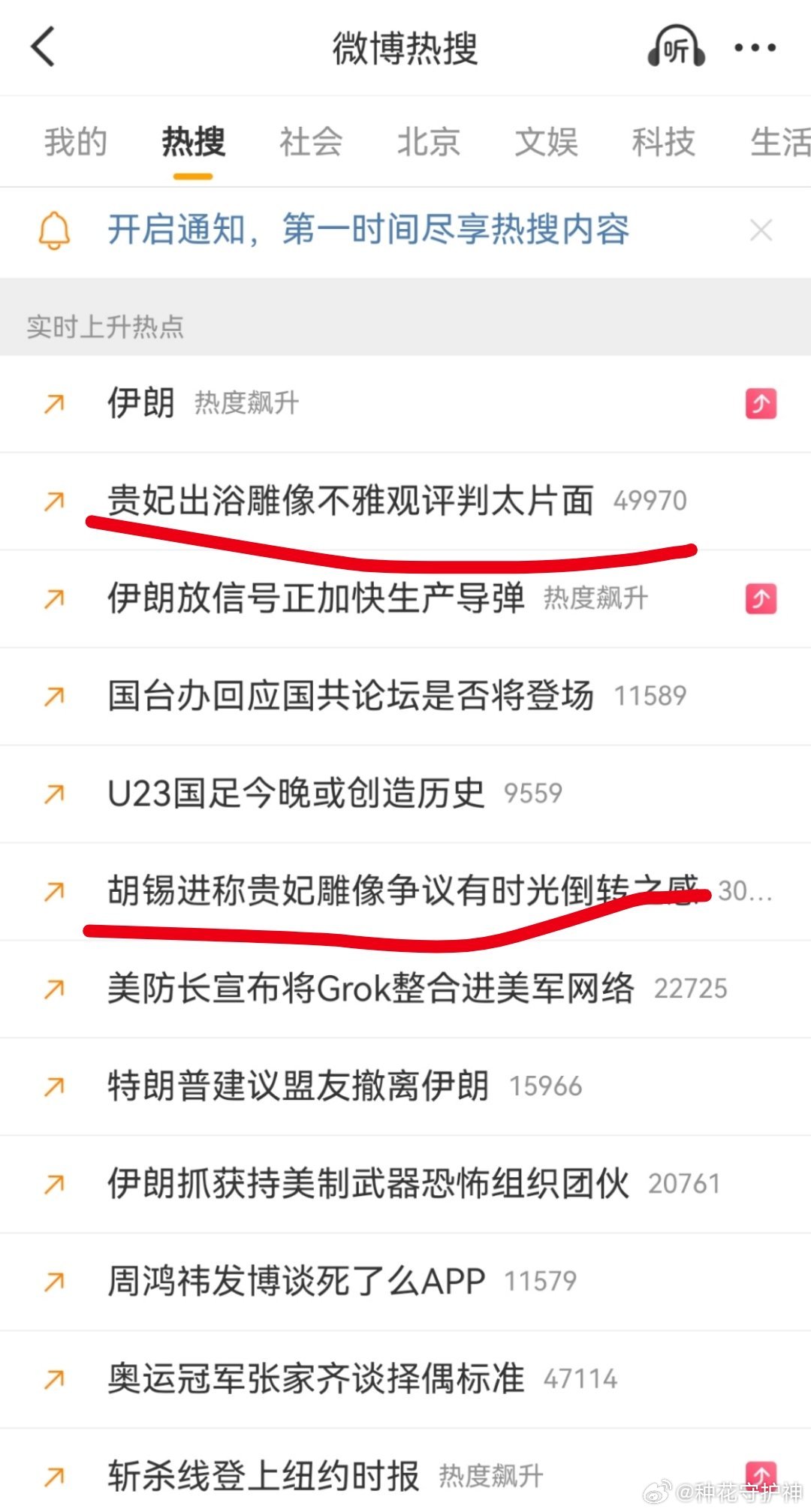Switch to the 社会 tab
This screenshot has width=811, height=1512.
point(310,142)
